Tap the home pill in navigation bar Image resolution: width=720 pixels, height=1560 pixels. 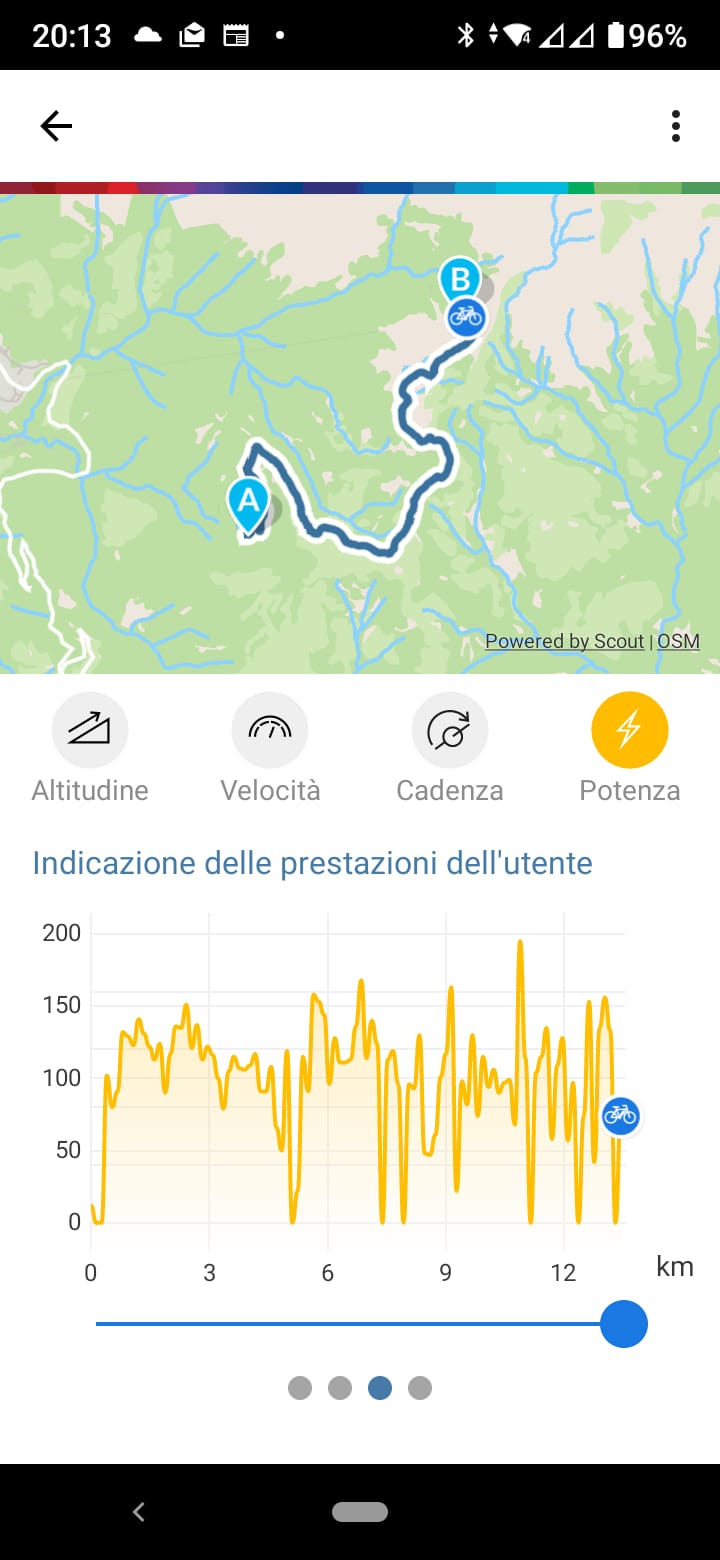tap(360, 1512)
